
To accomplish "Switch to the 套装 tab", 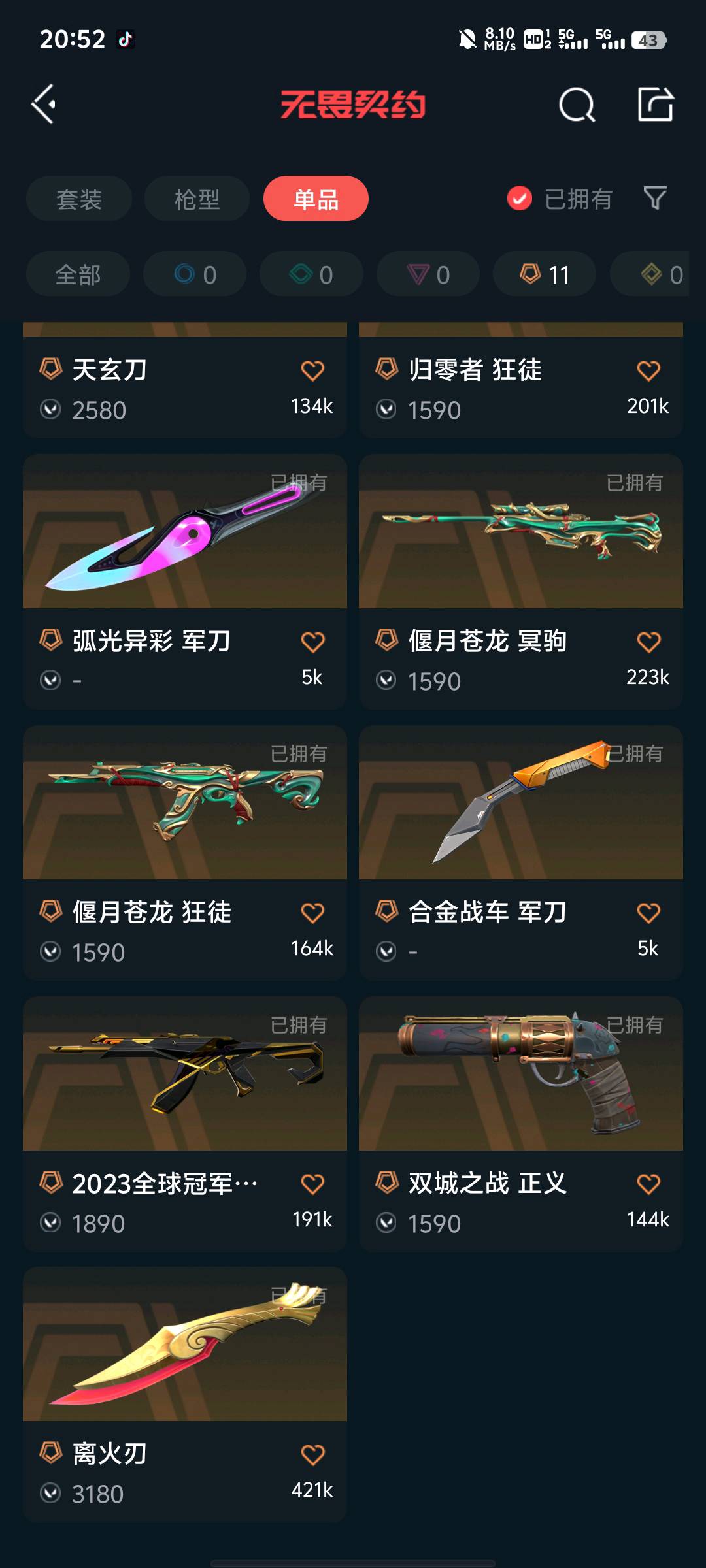I will (79, 199).
